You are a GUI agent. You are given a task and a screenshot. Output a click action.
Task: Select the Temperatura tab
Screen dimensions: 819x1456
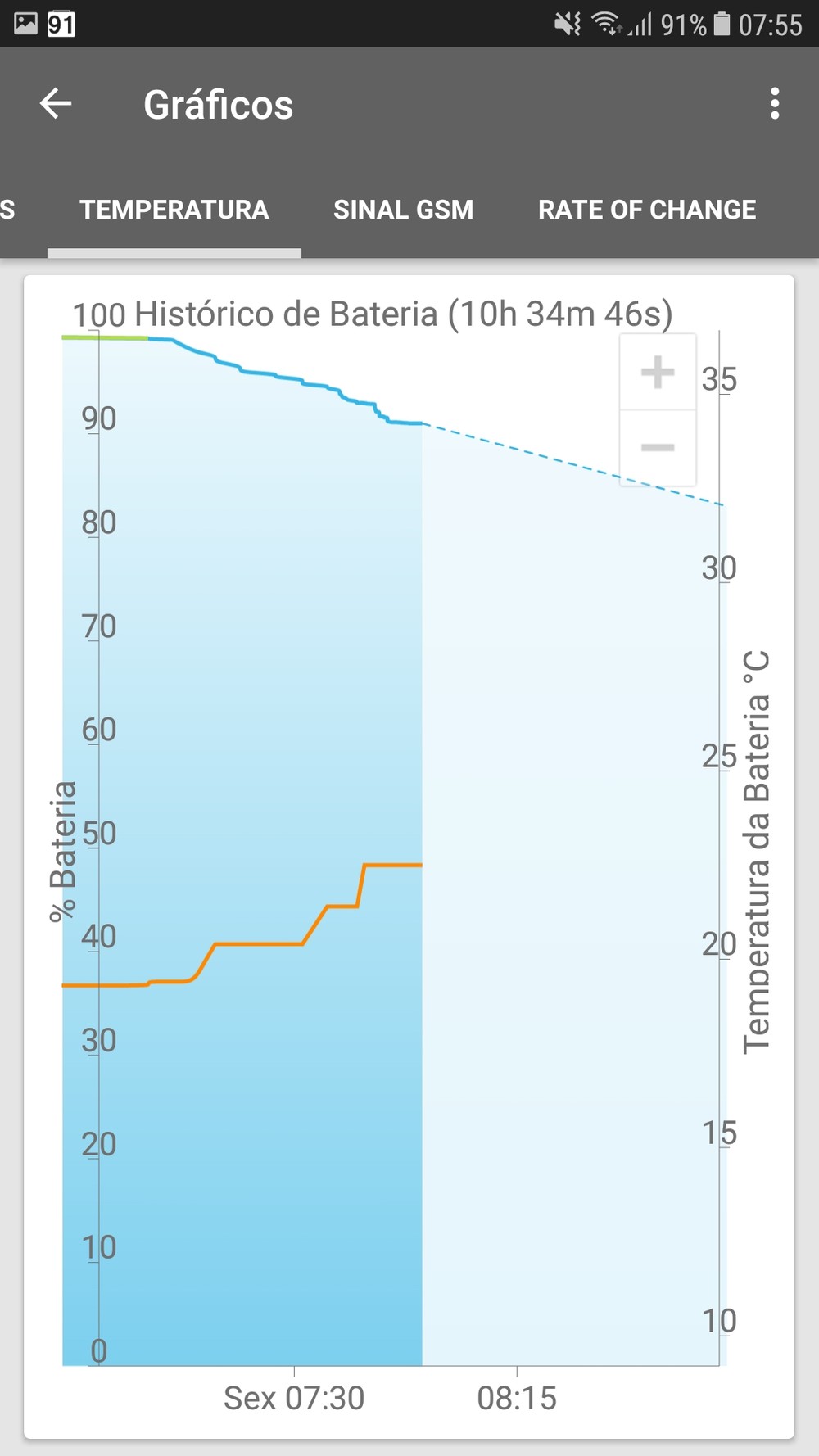point(174,210)
